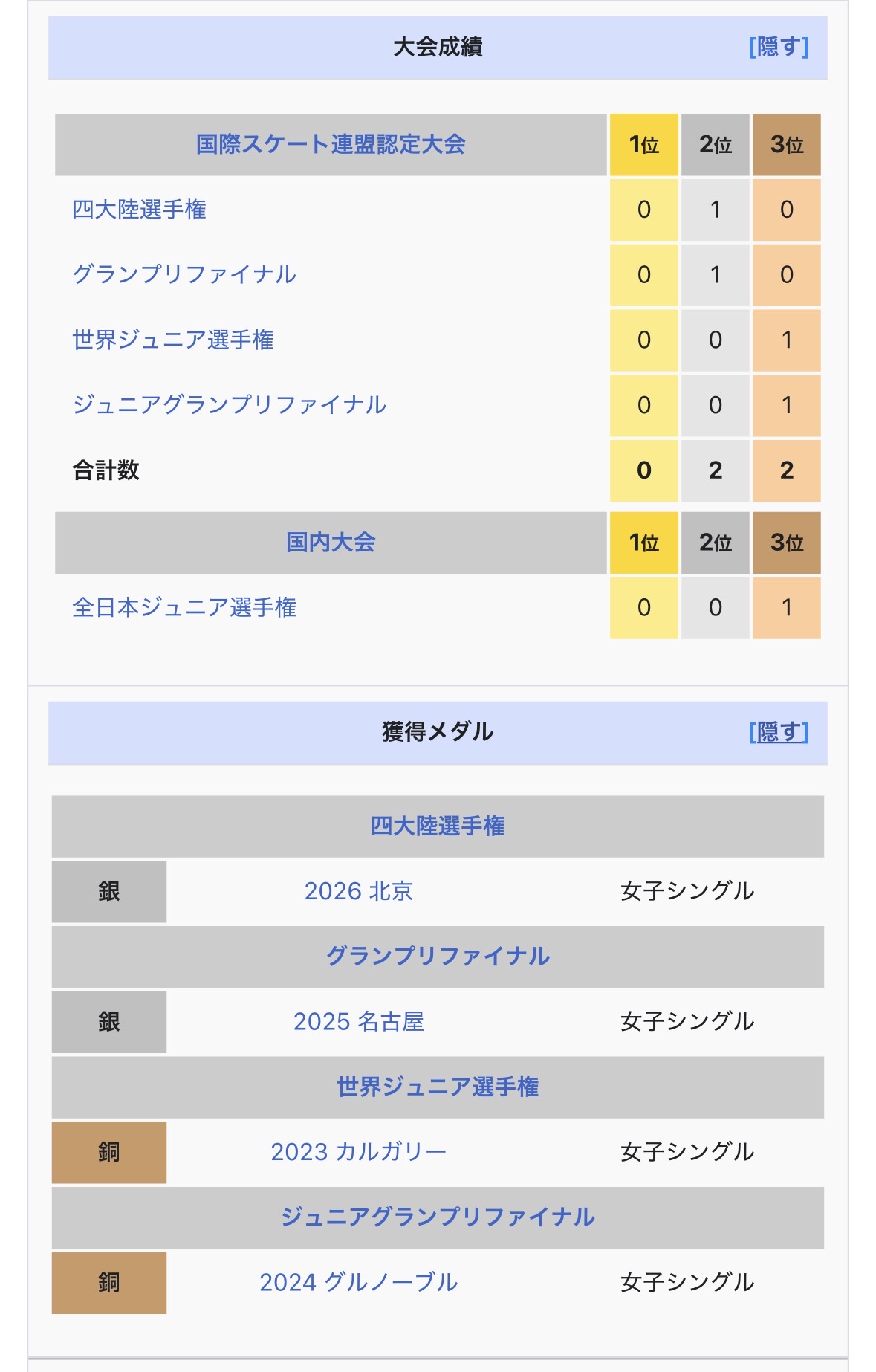Open ジュニアグランプリファイナル link in results table

coord(230,404)
